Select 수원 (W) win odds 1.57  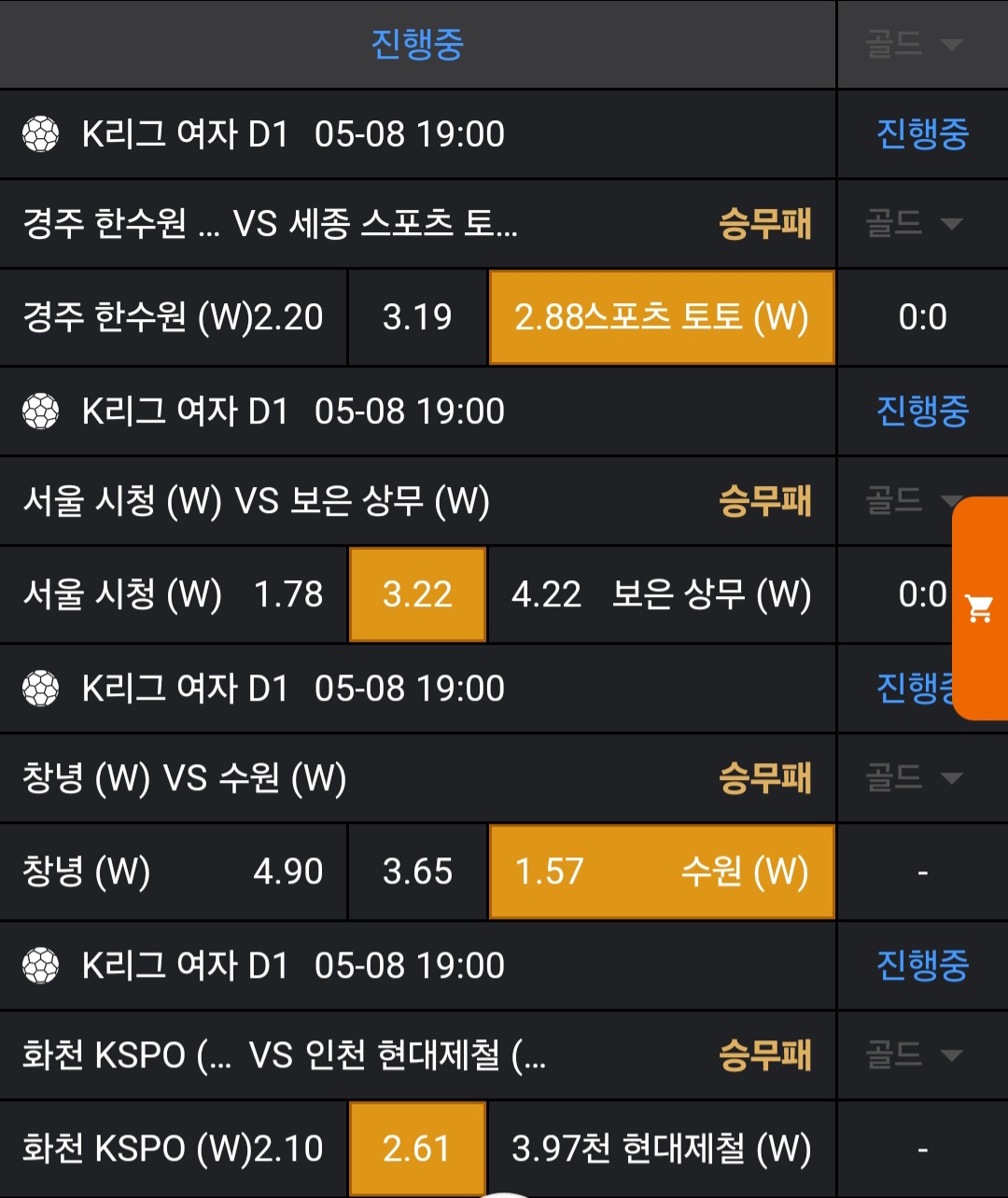coord(661,871)
